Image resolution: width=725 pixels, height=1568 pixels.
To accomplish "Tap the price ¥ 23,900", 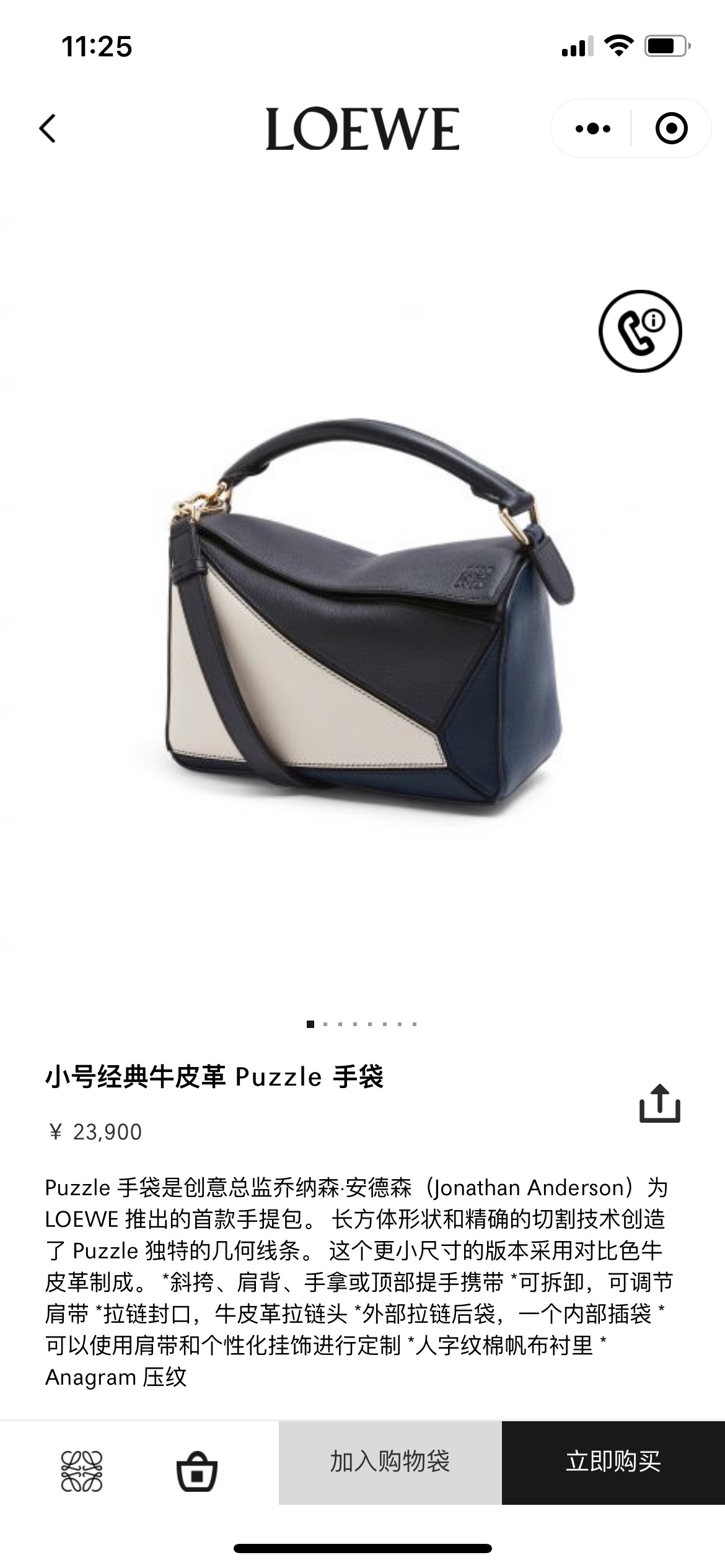I will point(94,1130).
